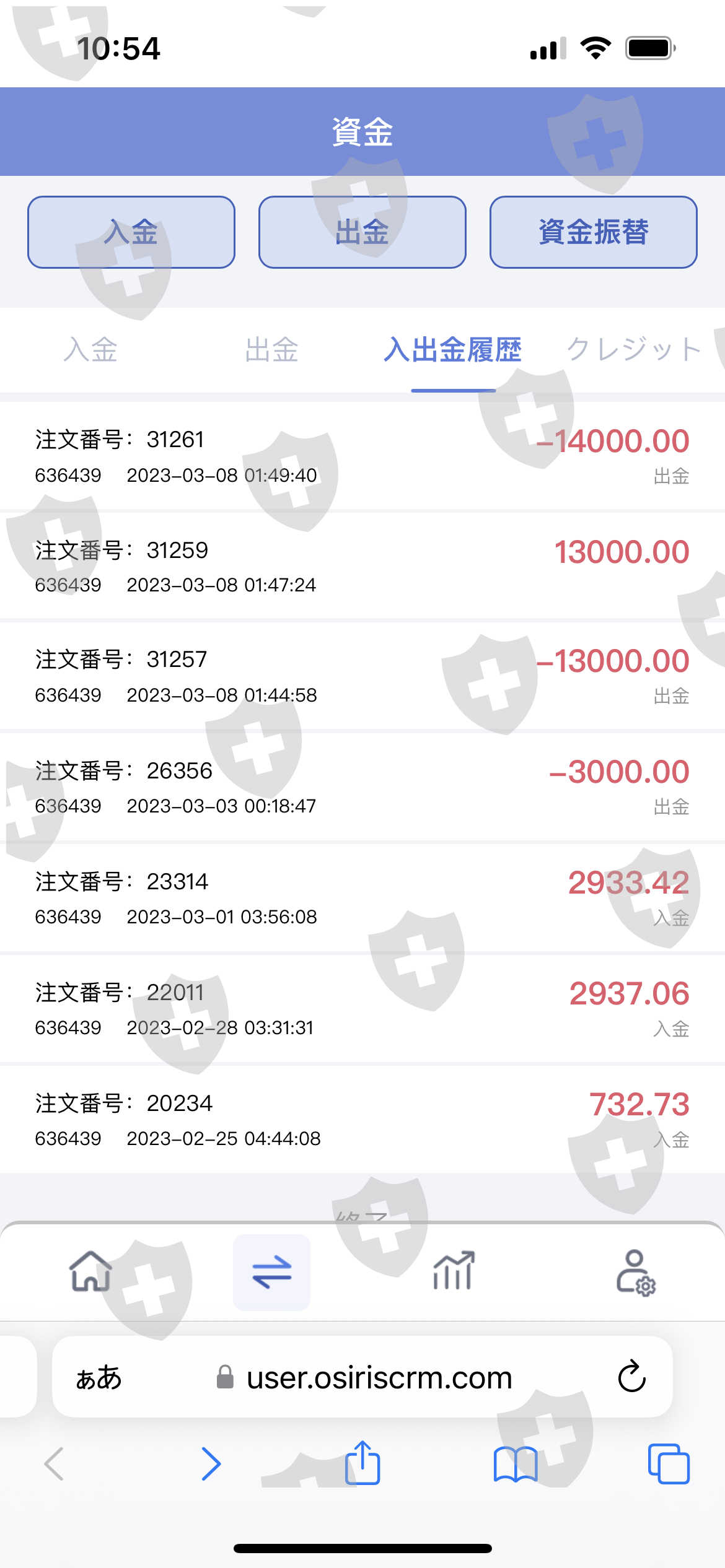Switch to the 出金 tab
This screenshot has height=1568, width=725.
271,350
